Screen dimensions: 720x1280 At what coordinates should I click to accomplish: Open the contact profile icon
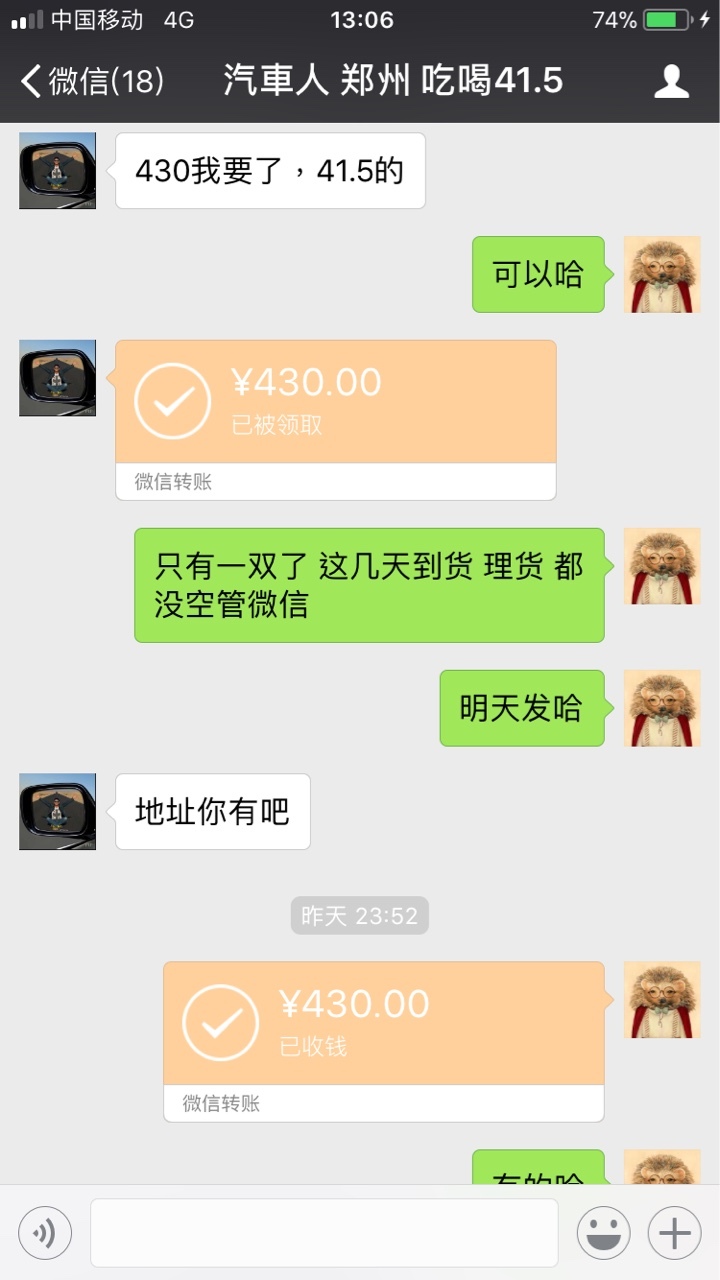click(671, 81)
